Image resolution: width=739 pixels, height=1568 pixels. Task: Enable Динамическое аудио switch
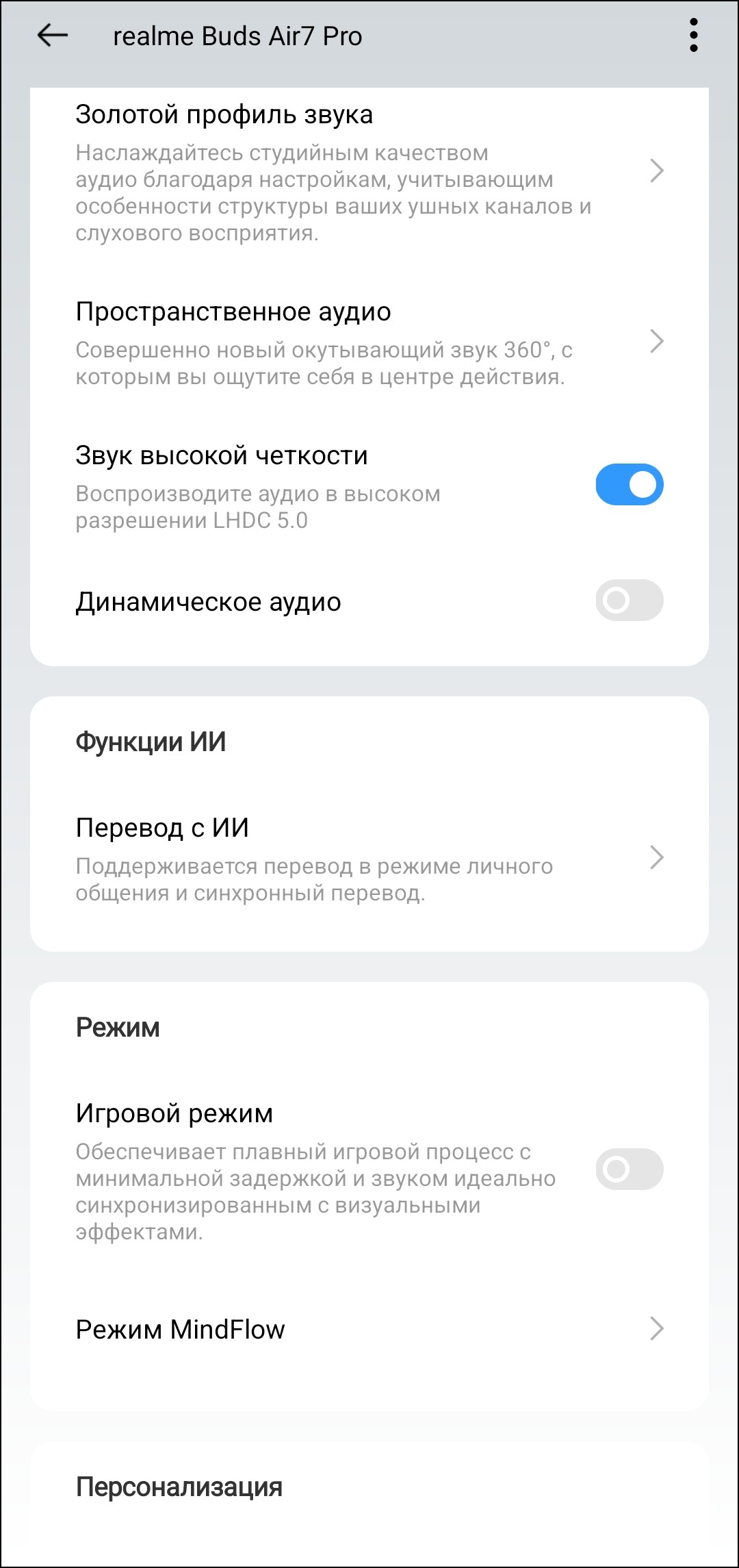tap(629, 600)
